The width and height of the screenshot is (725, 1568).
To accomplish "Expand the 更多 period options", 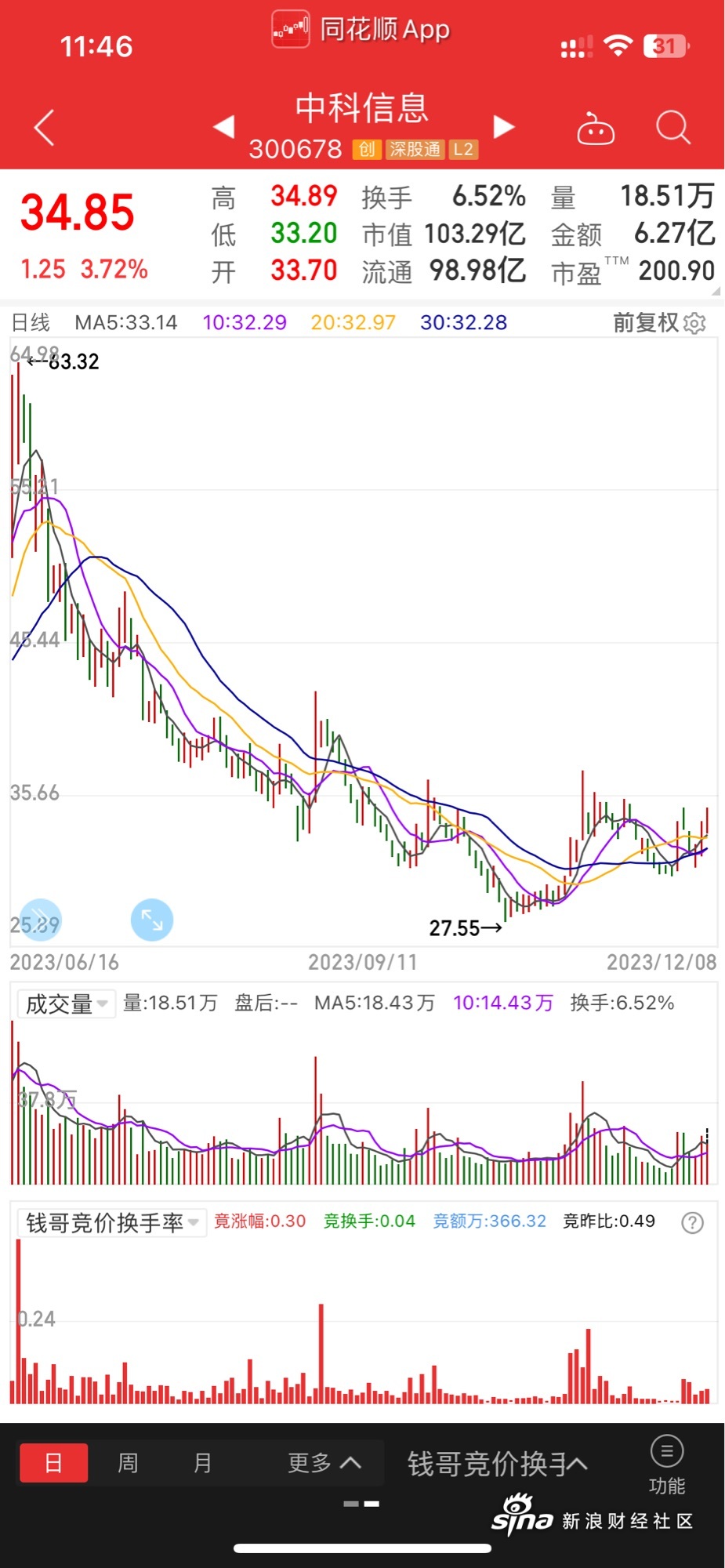I will coord(324,1463).
